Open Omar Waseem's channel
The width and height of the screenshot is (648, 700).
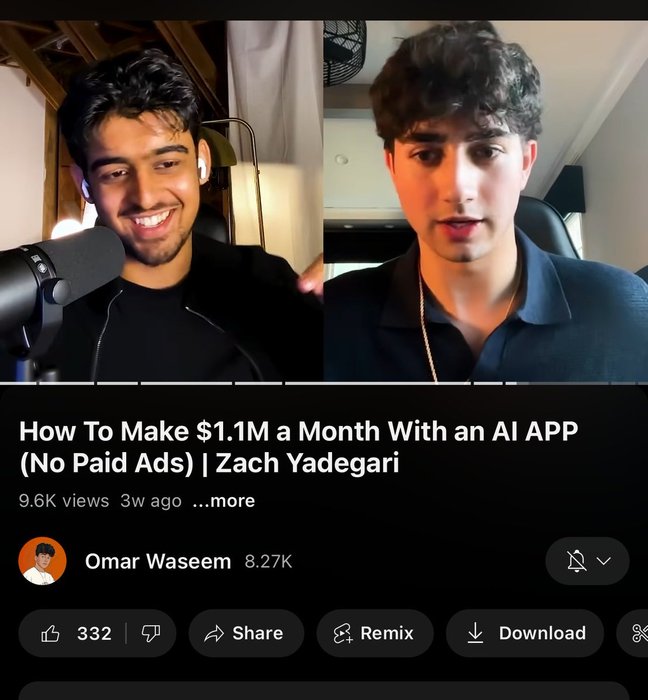(x=157, y=561)
